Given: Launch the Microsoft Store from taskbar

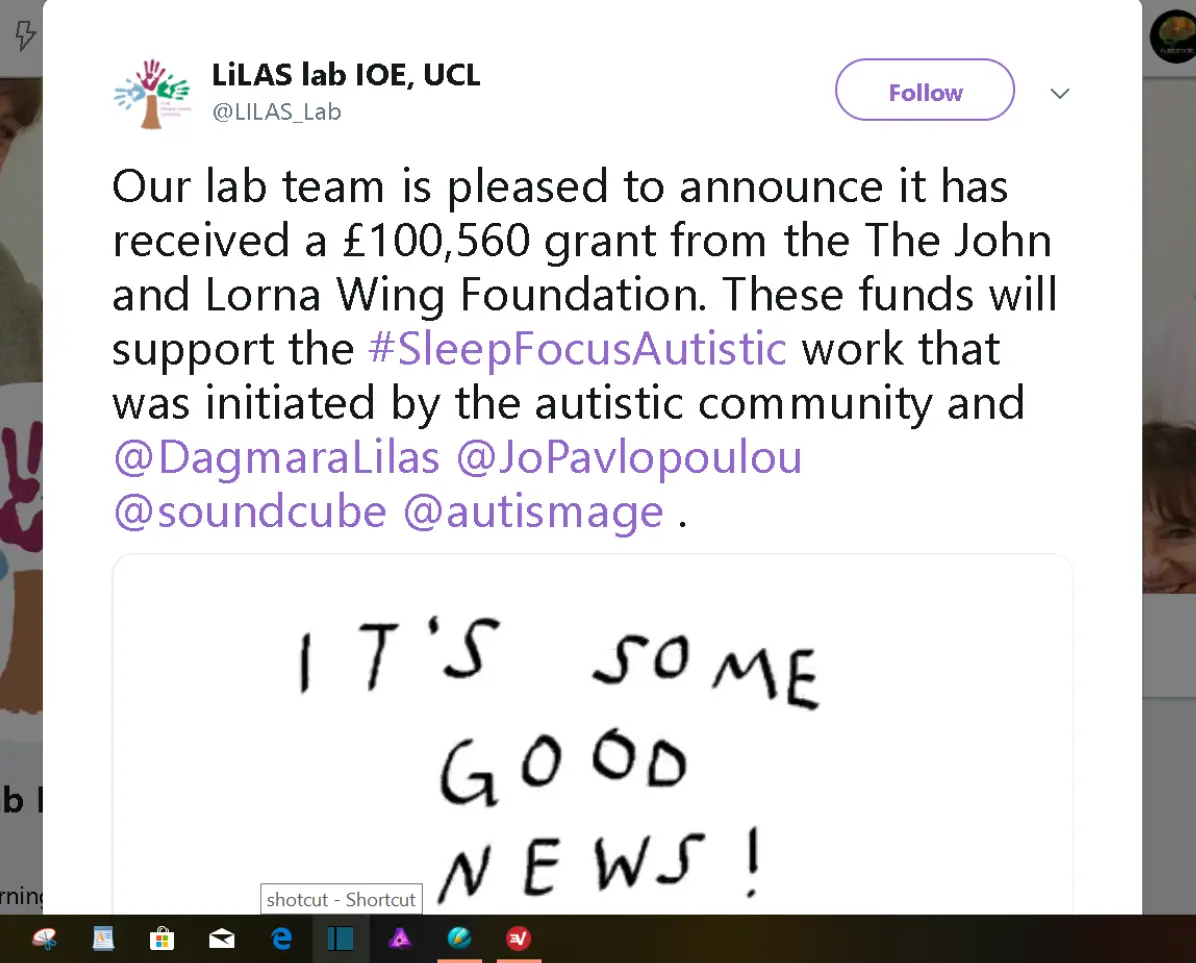Looking at the screenshot, I should point(161,938).
